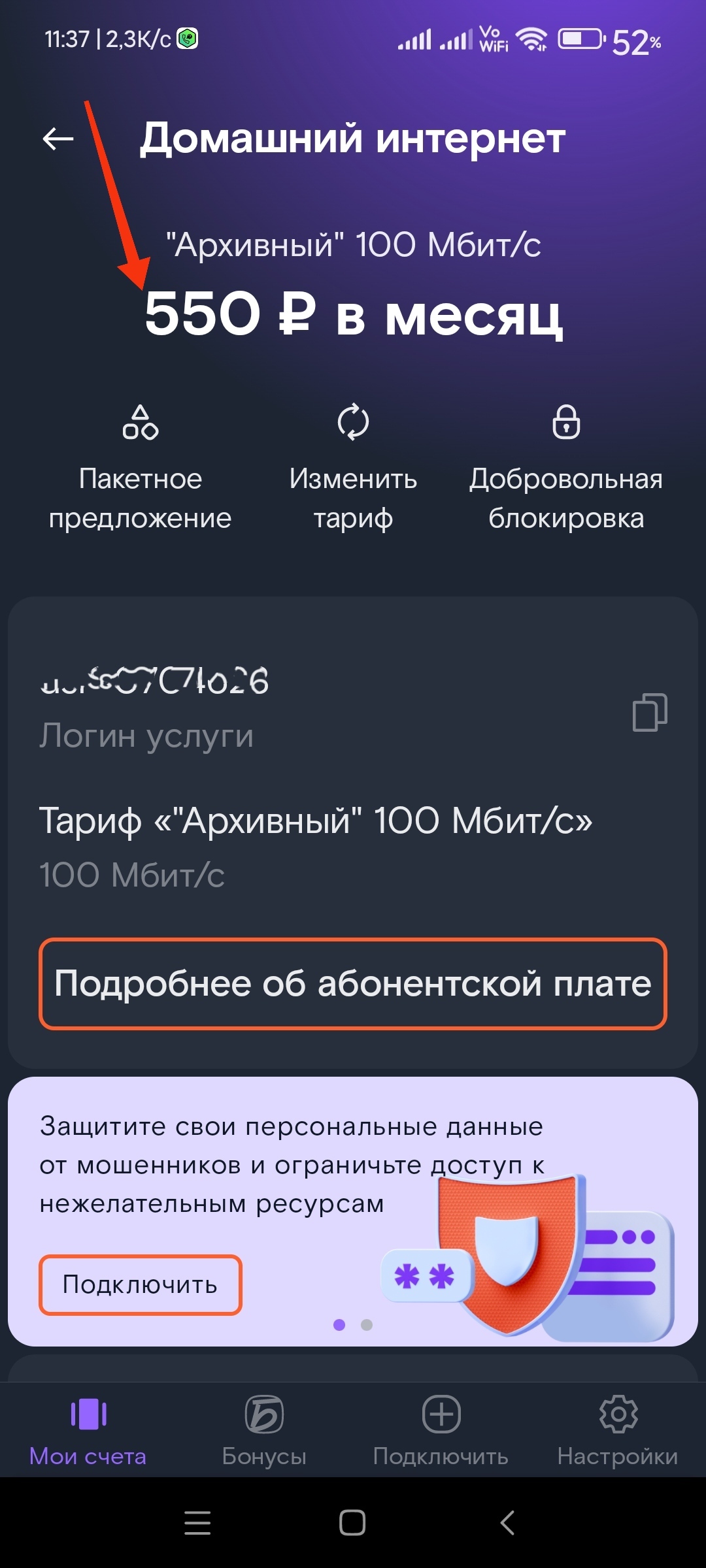Viewport: 706px width, 1568px height.
Task: Open recent apps from the navigation bar
Action: click(197, 1522)
